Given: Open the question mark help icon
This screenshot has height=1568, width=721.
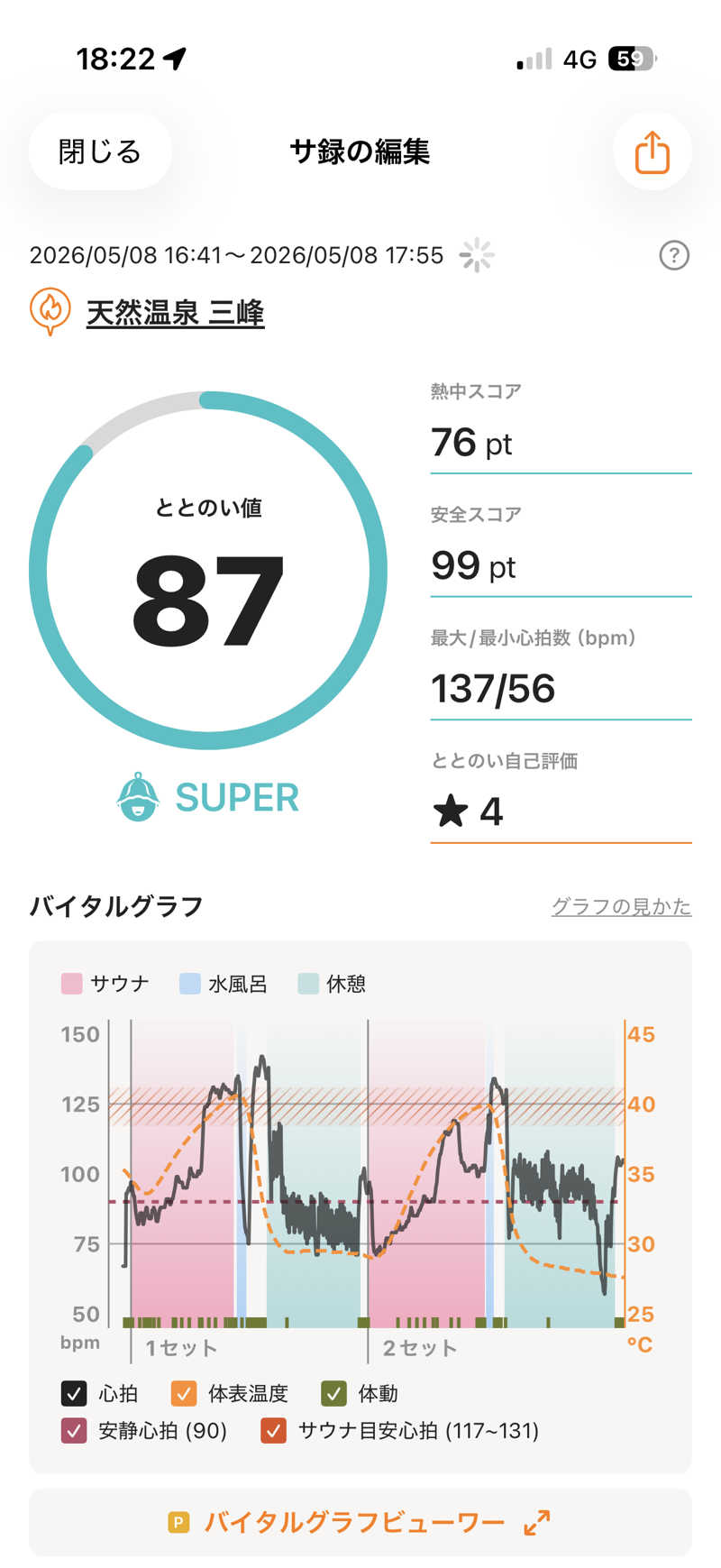Looking at the screenshot, I should click(674, 256).
